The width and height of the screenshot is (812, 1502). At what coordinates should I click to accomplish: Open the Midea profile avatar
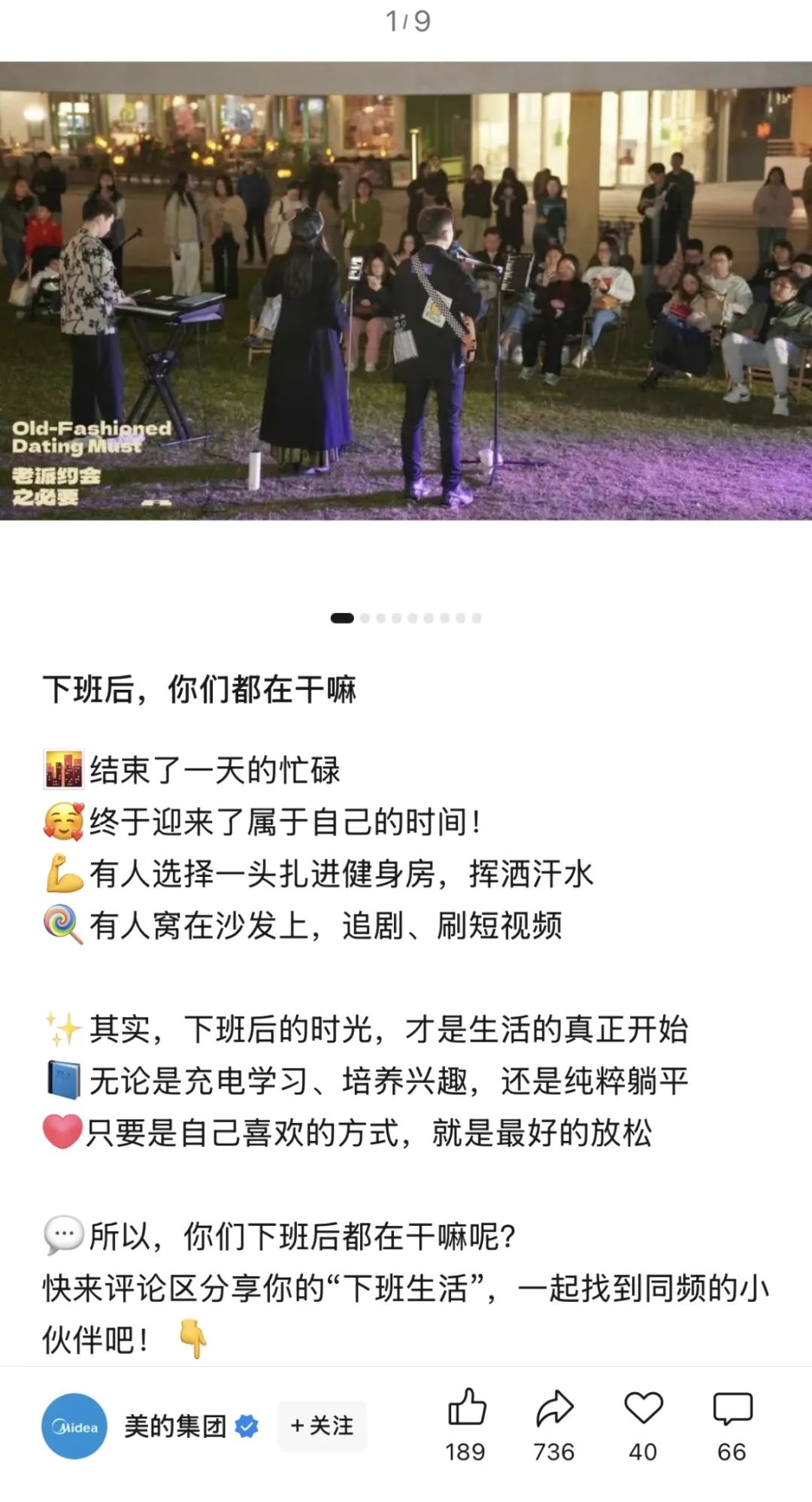click(x=74, y=1426)
